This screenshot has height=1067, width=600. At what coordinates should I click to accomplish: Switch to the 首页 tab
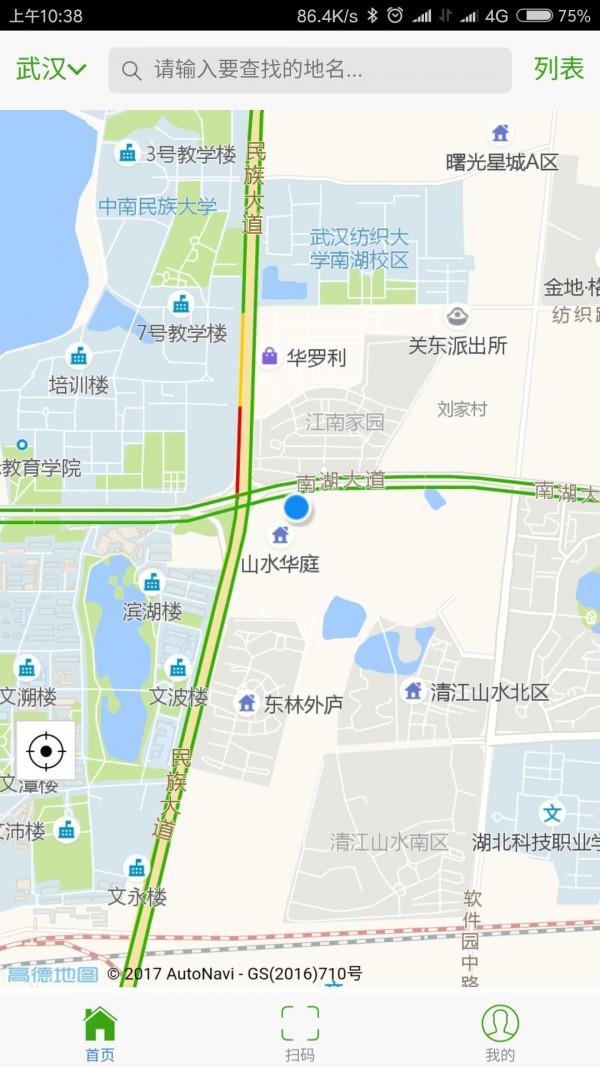click(x=100, y=1034)
